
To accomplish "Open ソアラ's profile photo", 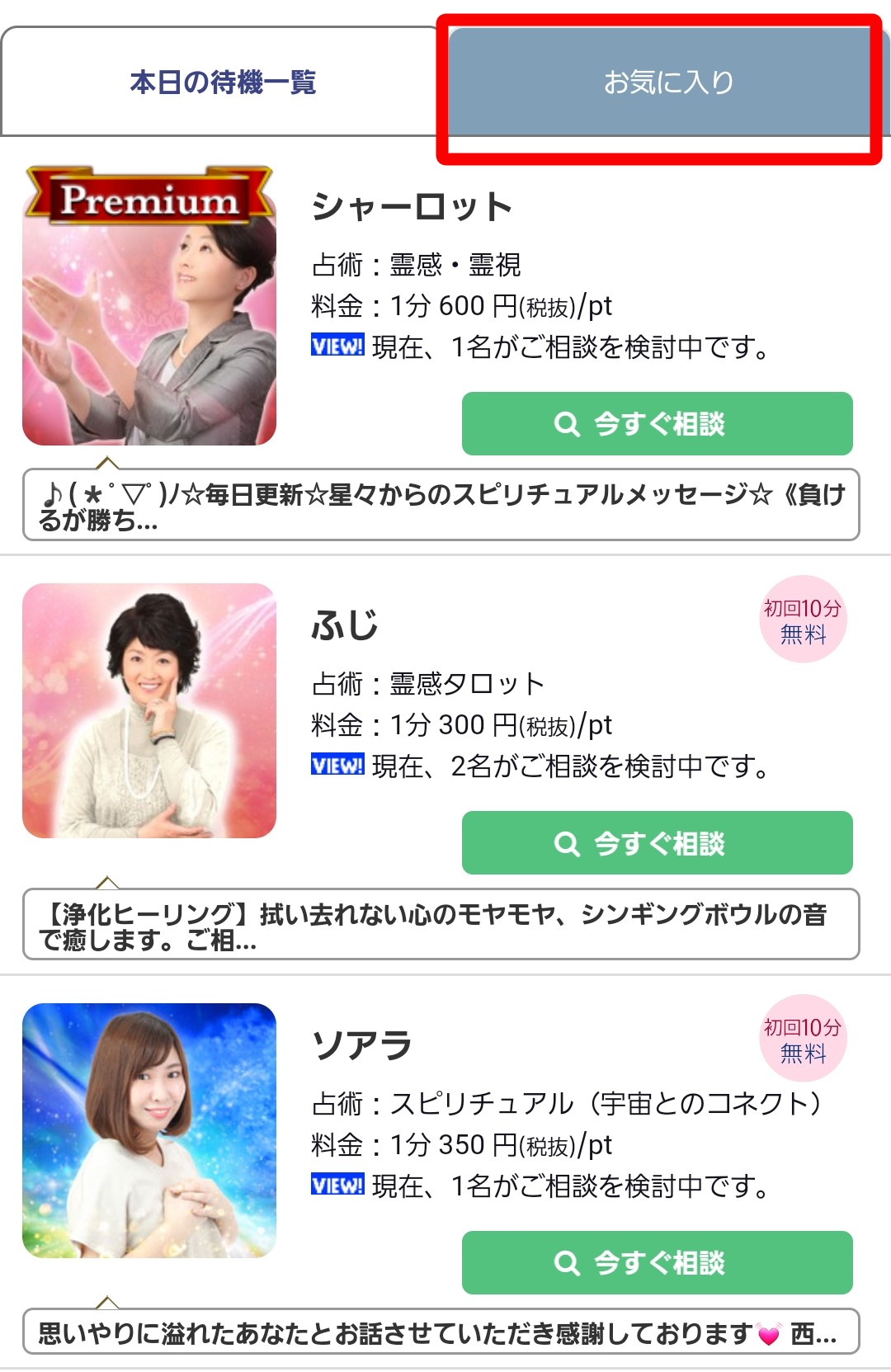I will coord(149,1130).
